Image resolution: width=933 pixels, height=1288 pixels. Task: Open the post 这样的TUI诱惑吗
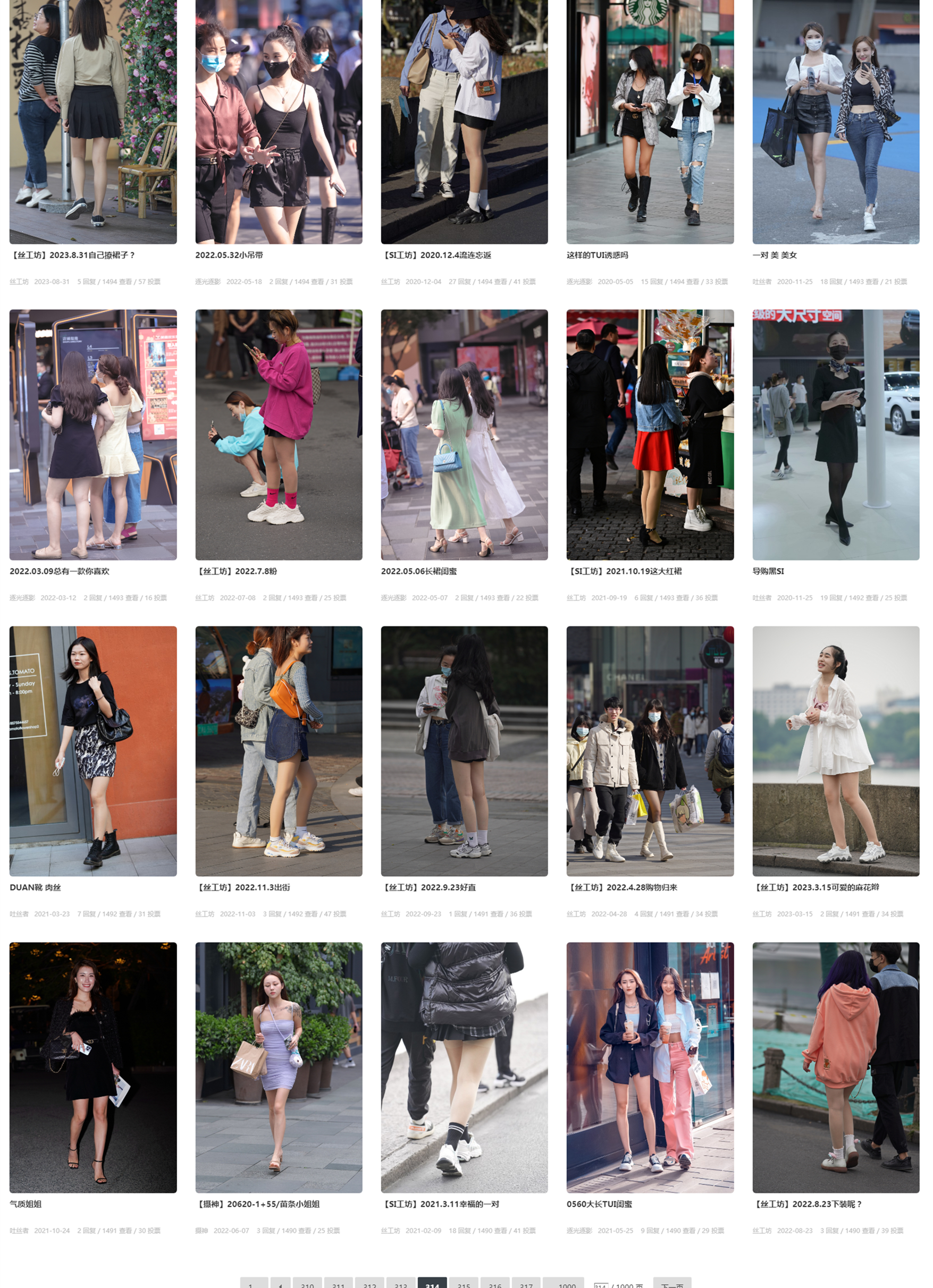[597, 255]
